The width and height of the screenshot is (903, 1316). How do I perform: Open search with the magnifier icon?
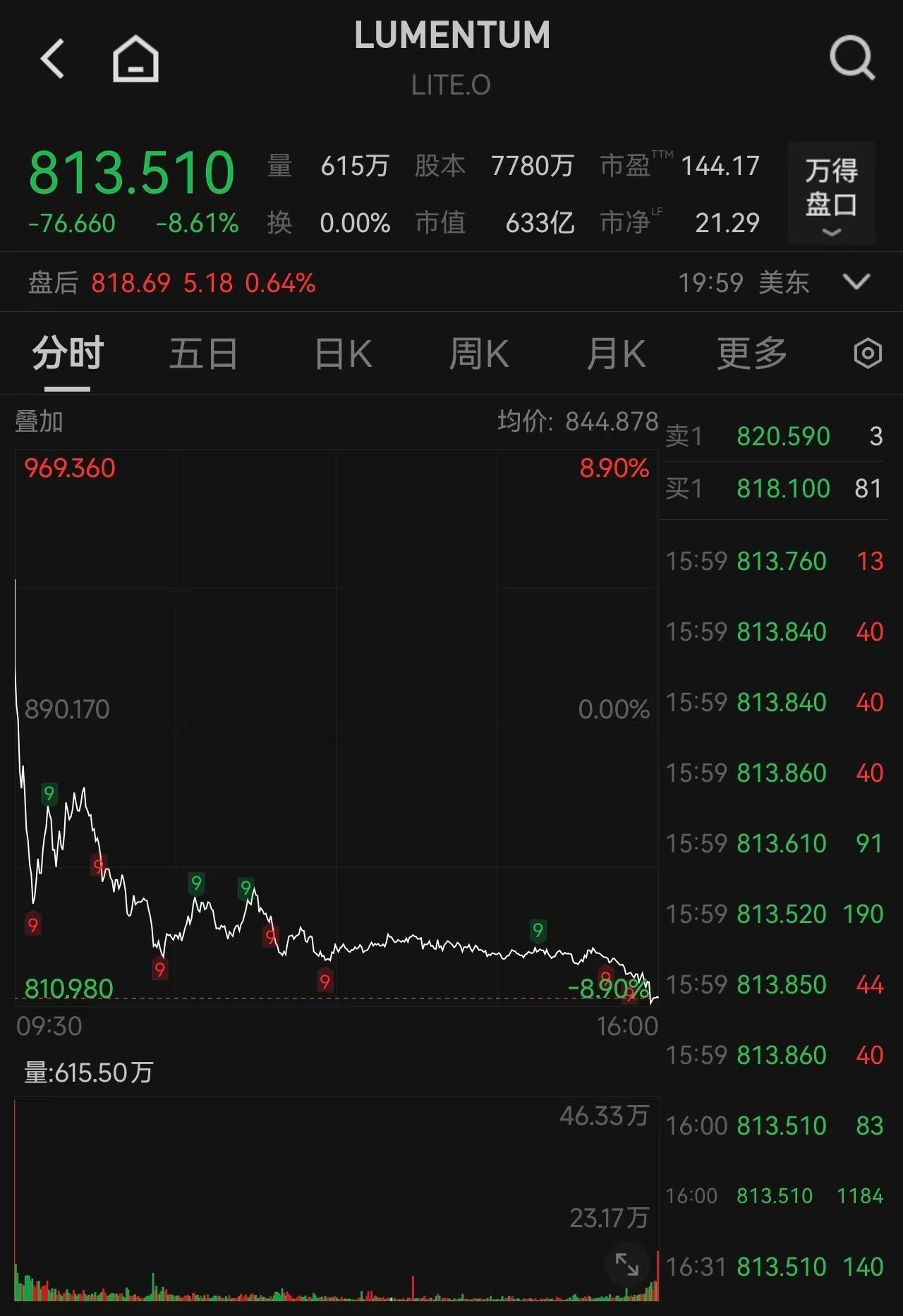(852, 58)
